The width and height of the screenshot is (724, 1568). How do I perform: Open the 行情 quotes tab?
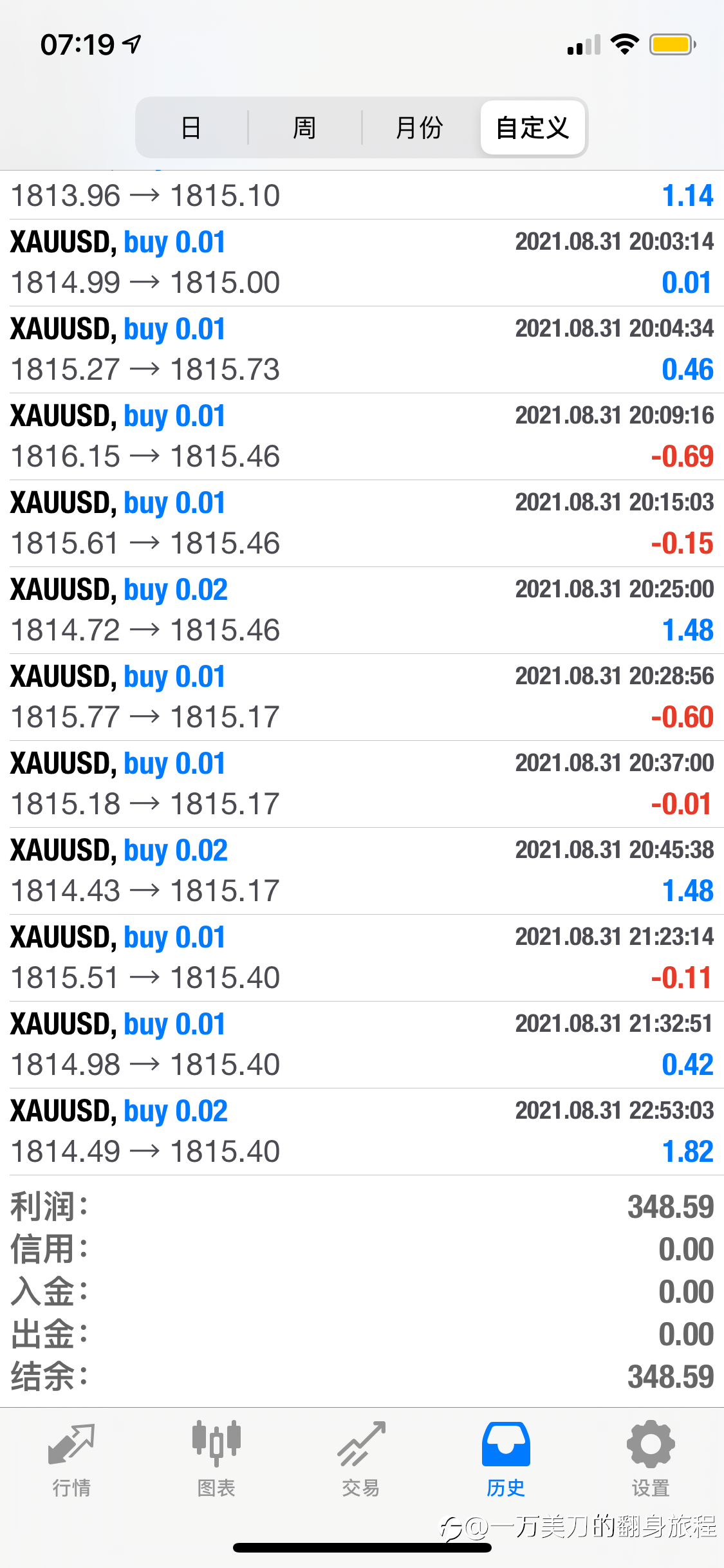(71, 1459)
